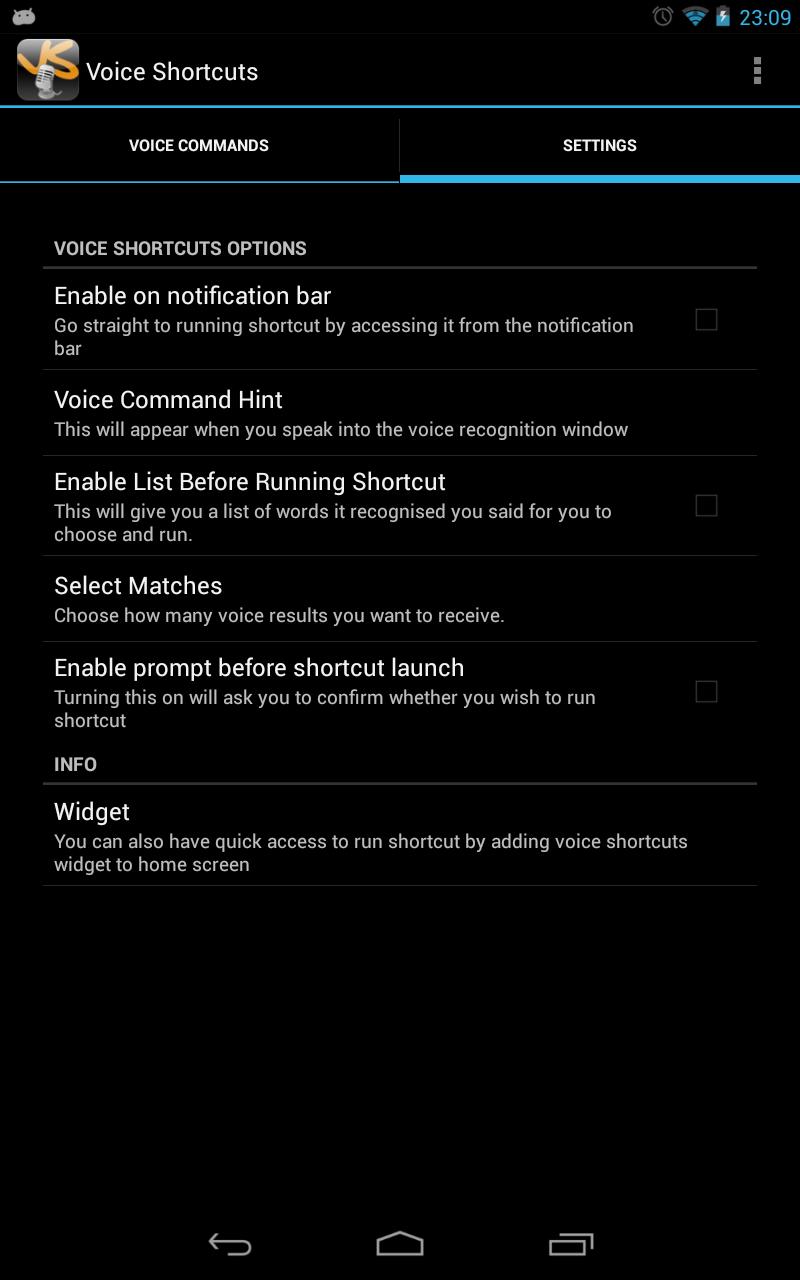The height and width of the screenshot is (1280, 800).
Task: Switch to the Voice Commands tab
Action: click(199, 145)
